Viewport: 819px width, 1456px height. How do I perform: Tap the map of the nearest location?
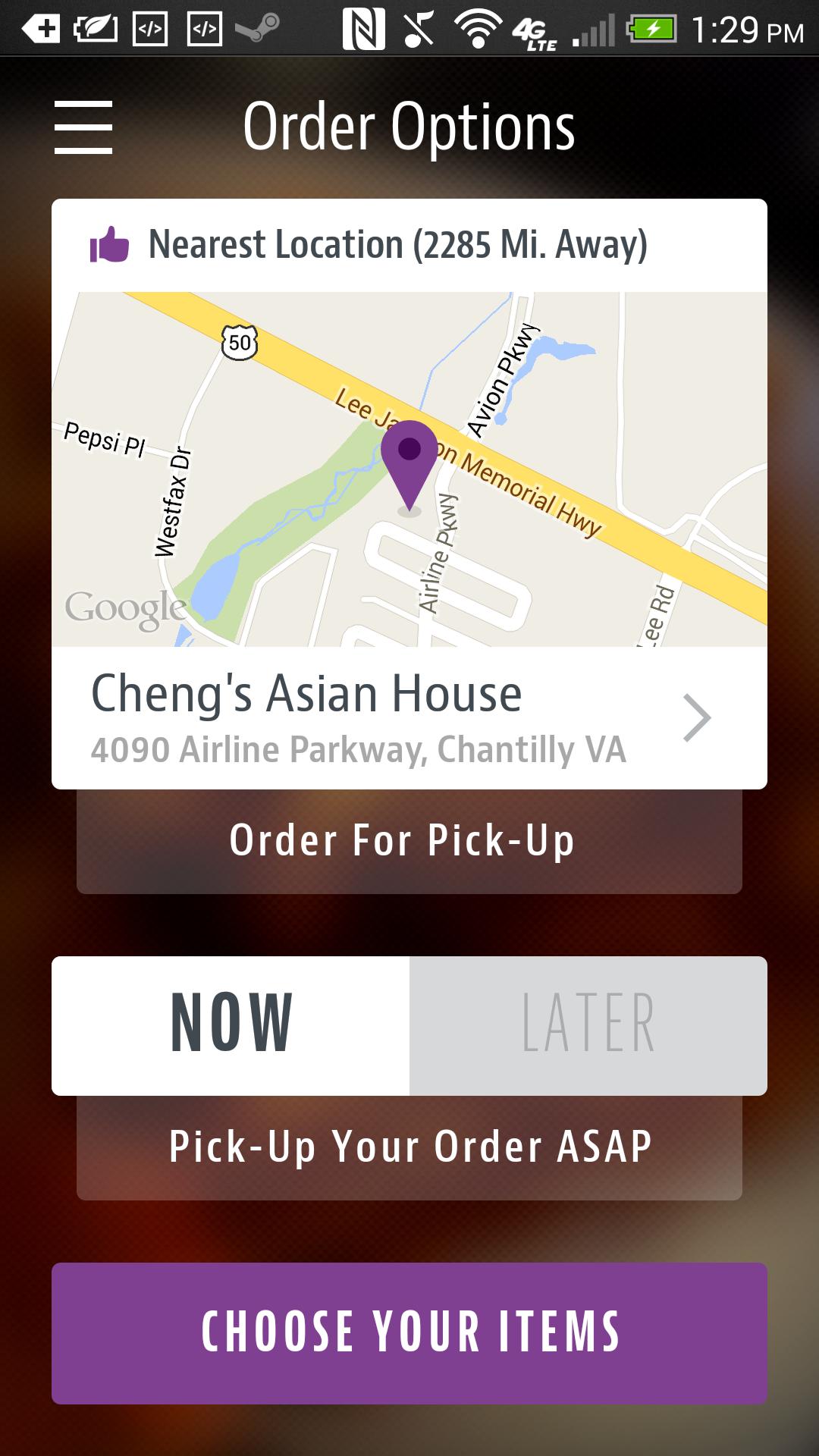click(409, 469)
